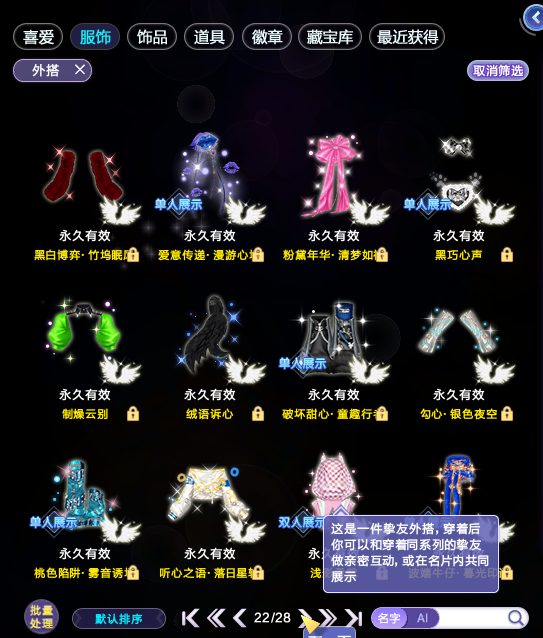Switch to the 喜爱 tab
This screenshot has height=638, width=543.
coord(38,37)
